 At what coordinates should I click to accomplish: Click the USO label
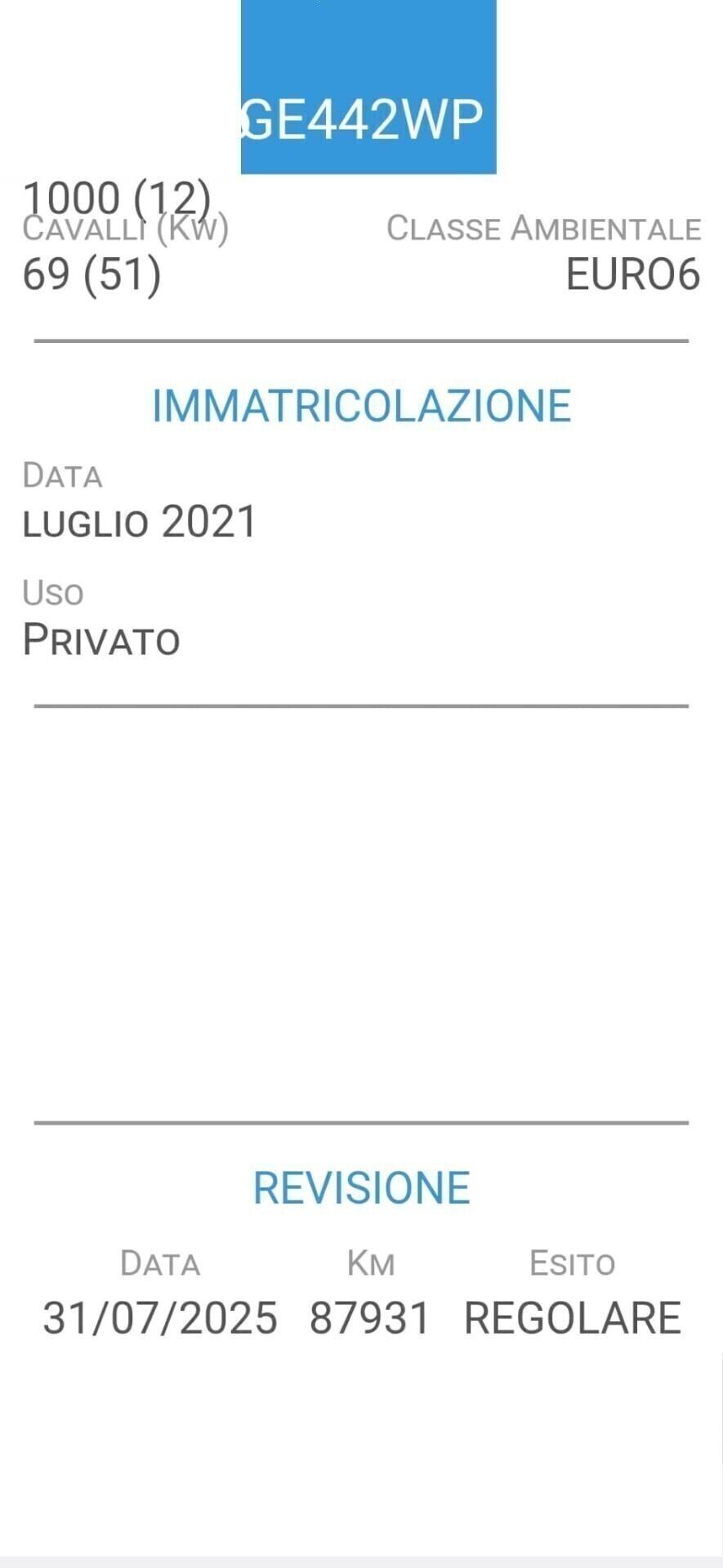(53, 594)
